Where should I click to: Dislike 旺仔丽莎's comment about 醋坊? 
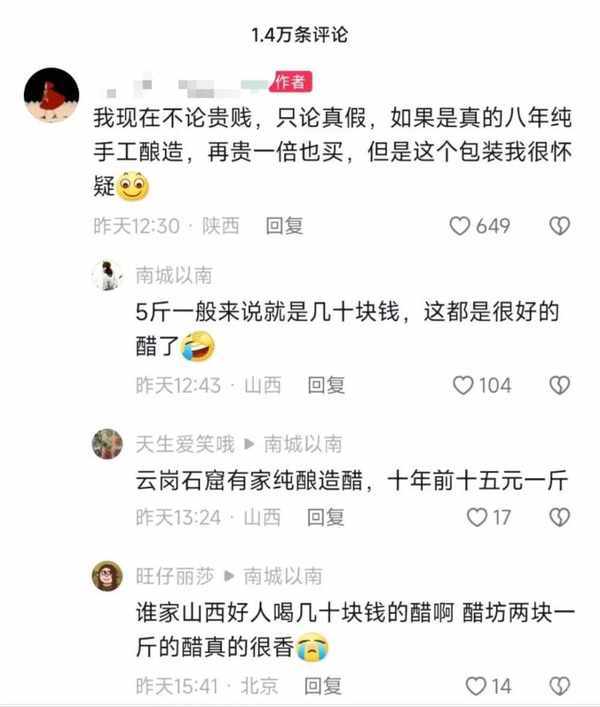560,686
